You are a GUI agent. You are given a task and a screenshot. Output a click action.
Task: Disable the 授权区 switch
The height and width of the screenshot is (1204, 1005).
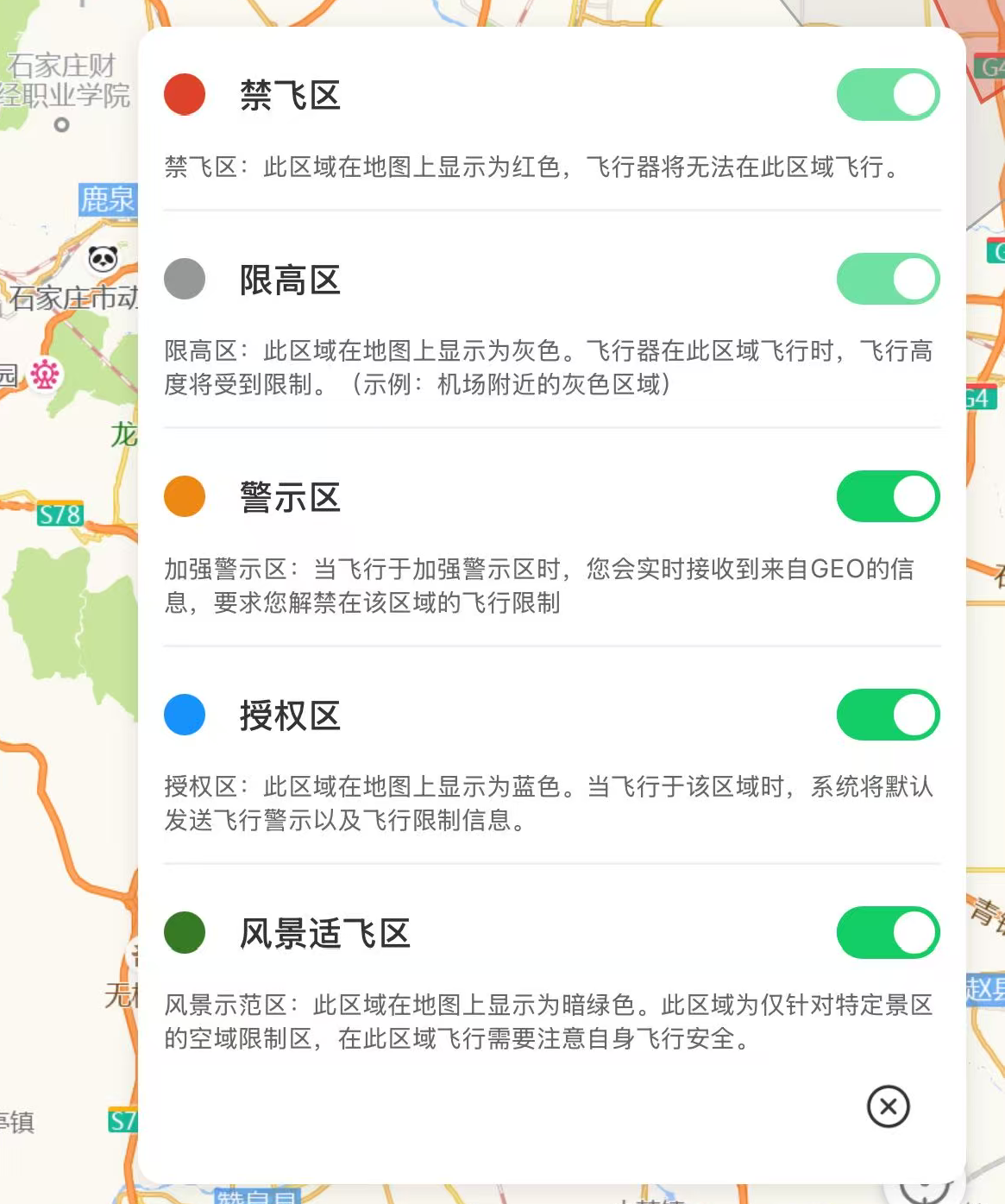tap(889, 715)
